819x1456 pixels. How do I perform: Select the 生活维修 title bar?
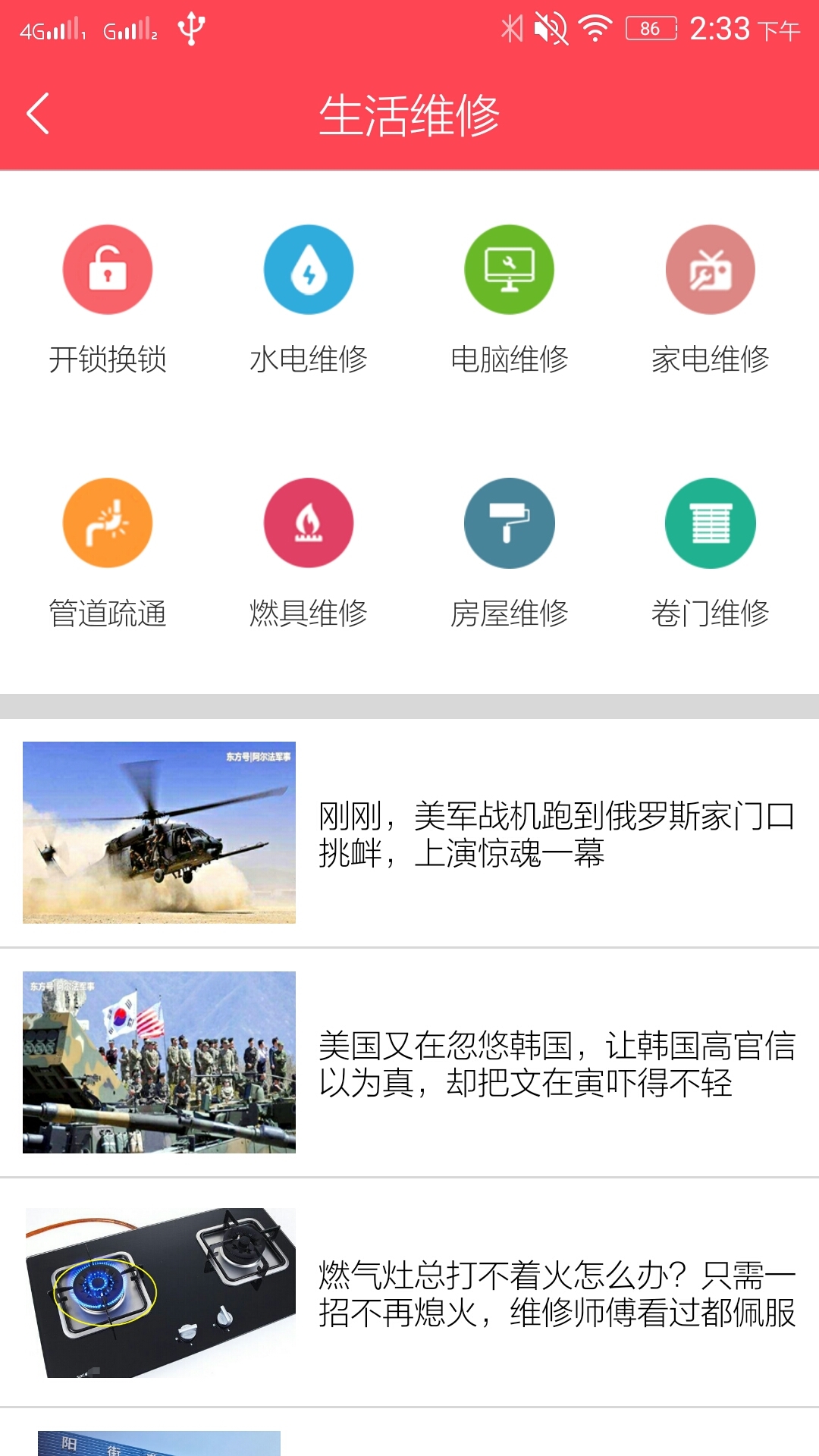[409, 112]
